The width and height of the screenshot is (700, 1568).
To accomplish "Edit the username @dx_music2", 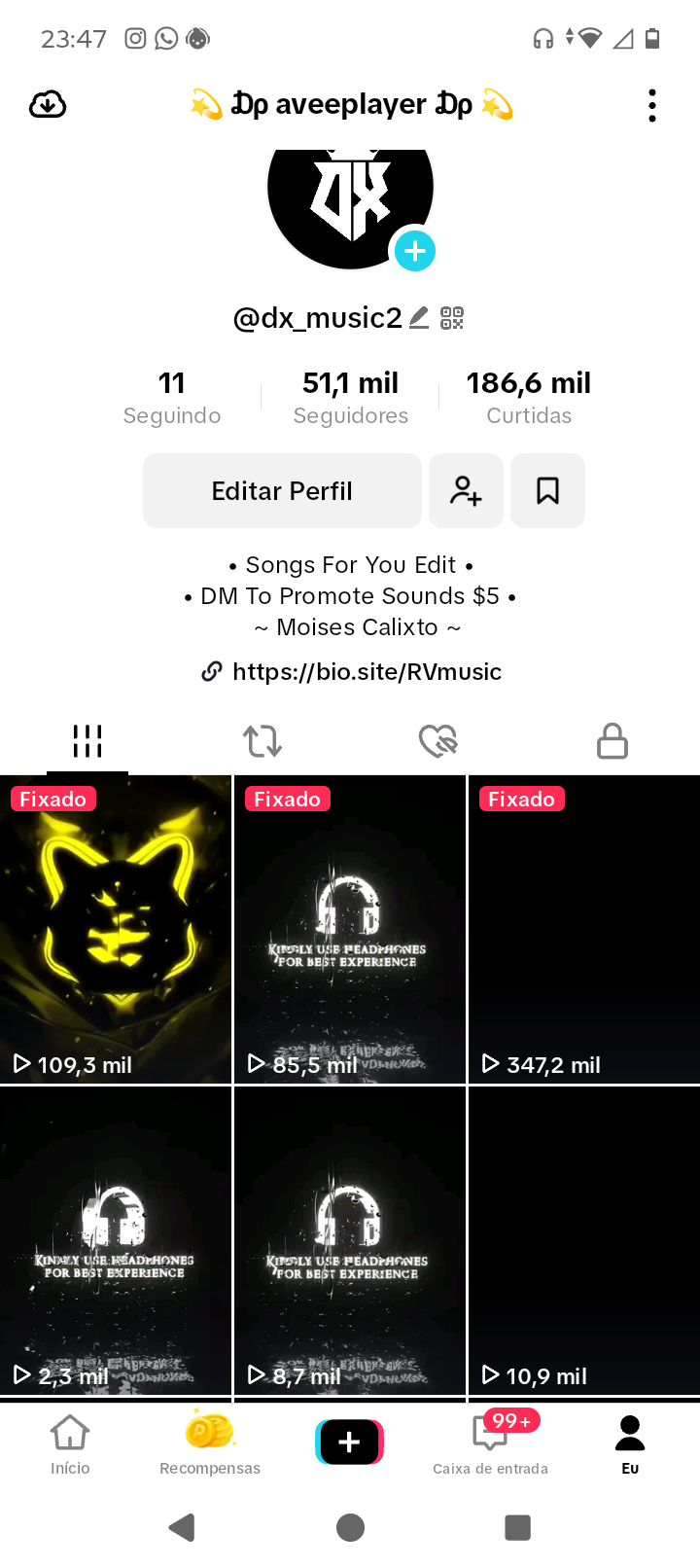I will 419,318.
